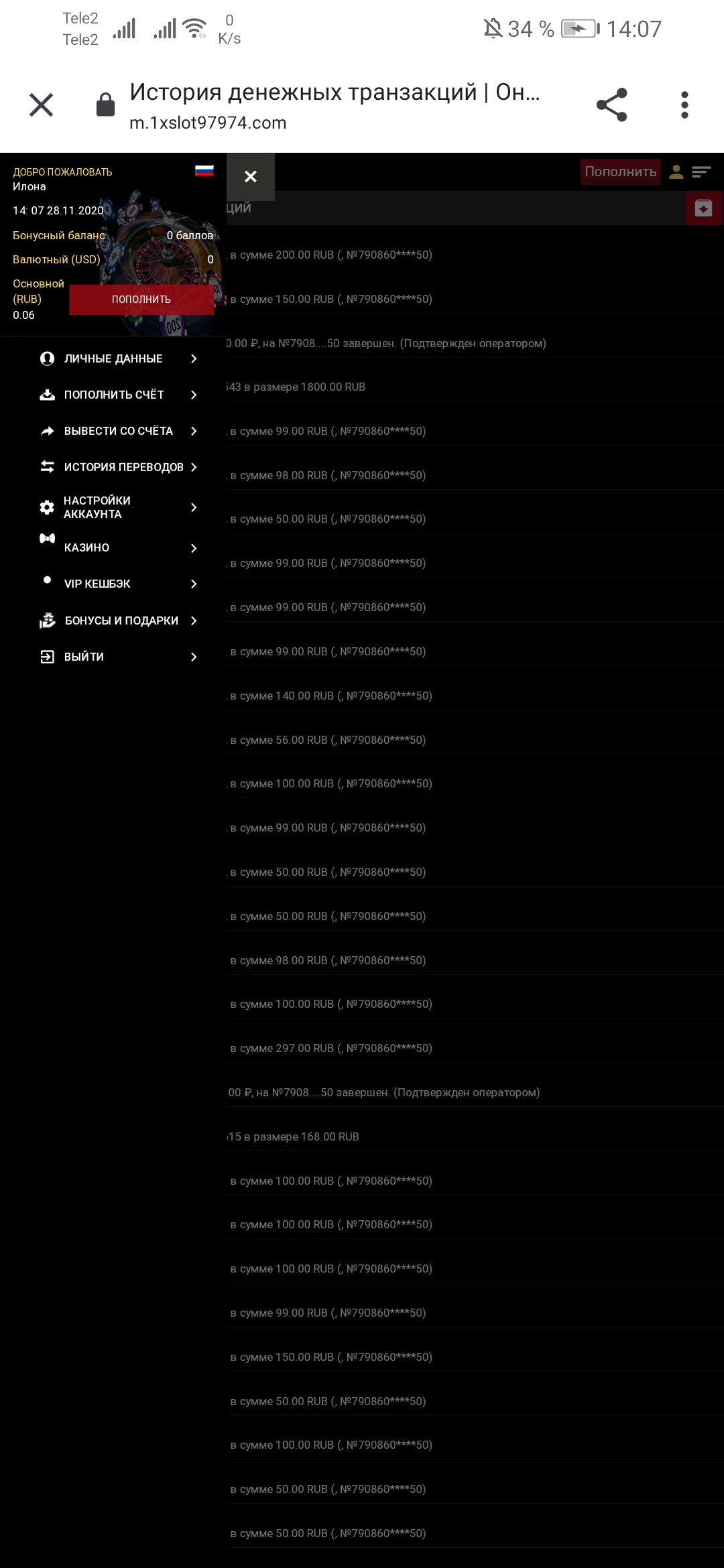Screen dimensions: 724x1568
Task: Open VIP КЕШБЭК page
Action: 119,584
